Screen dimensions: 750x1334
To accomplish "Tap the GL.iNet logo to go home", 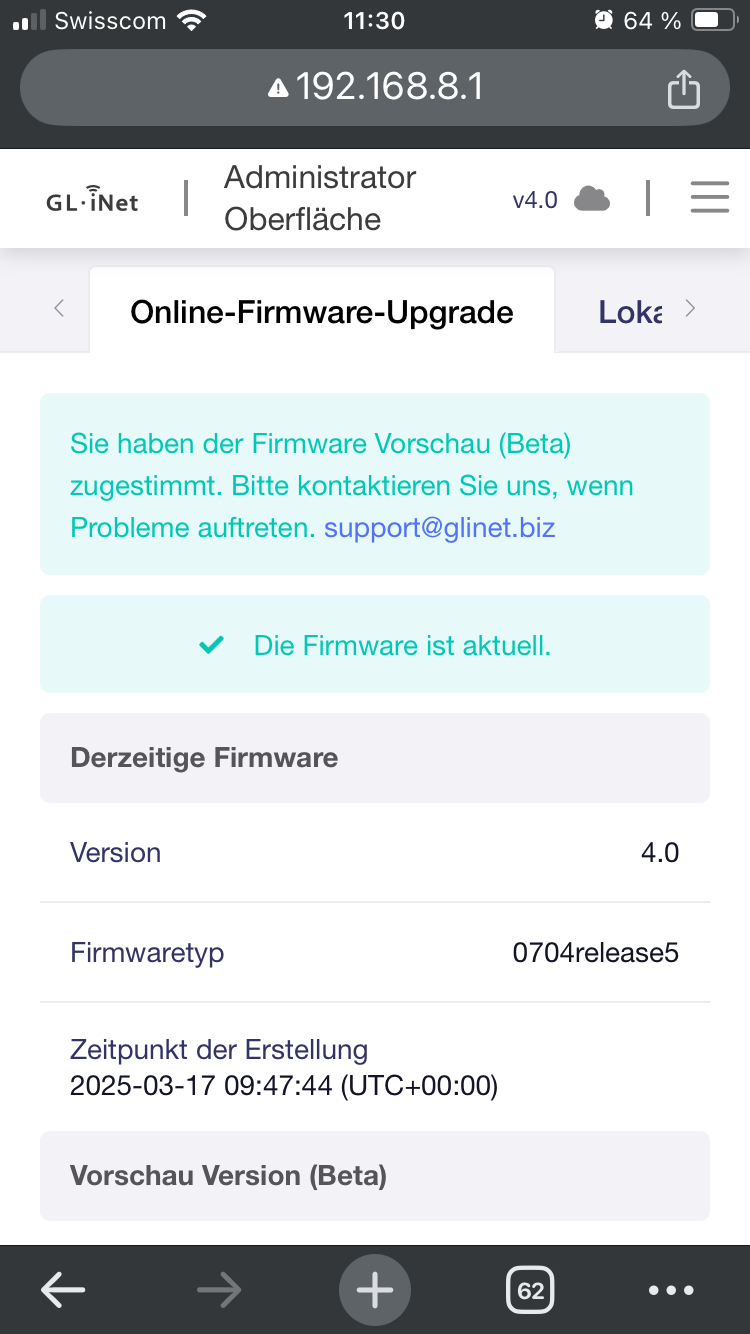I will [92, 199].
